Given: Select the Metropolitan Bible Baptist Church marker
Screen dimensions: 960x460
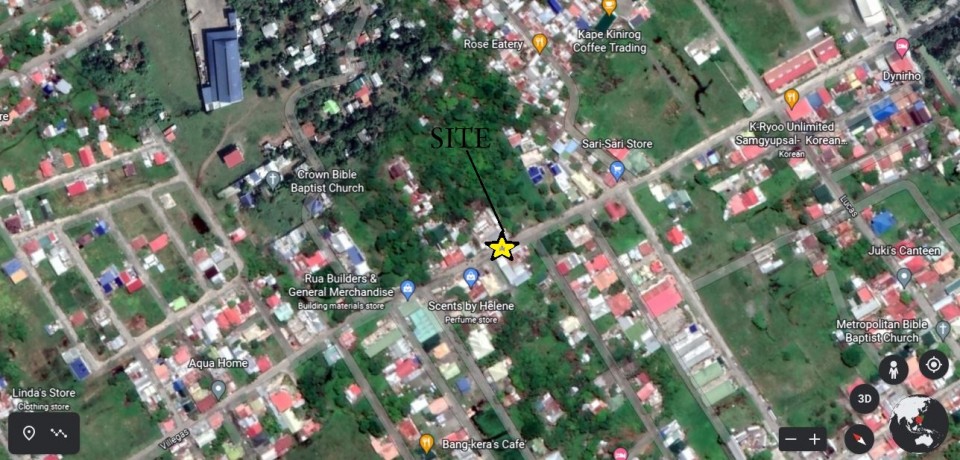Looking at the screenshot, I should [942, 329].
